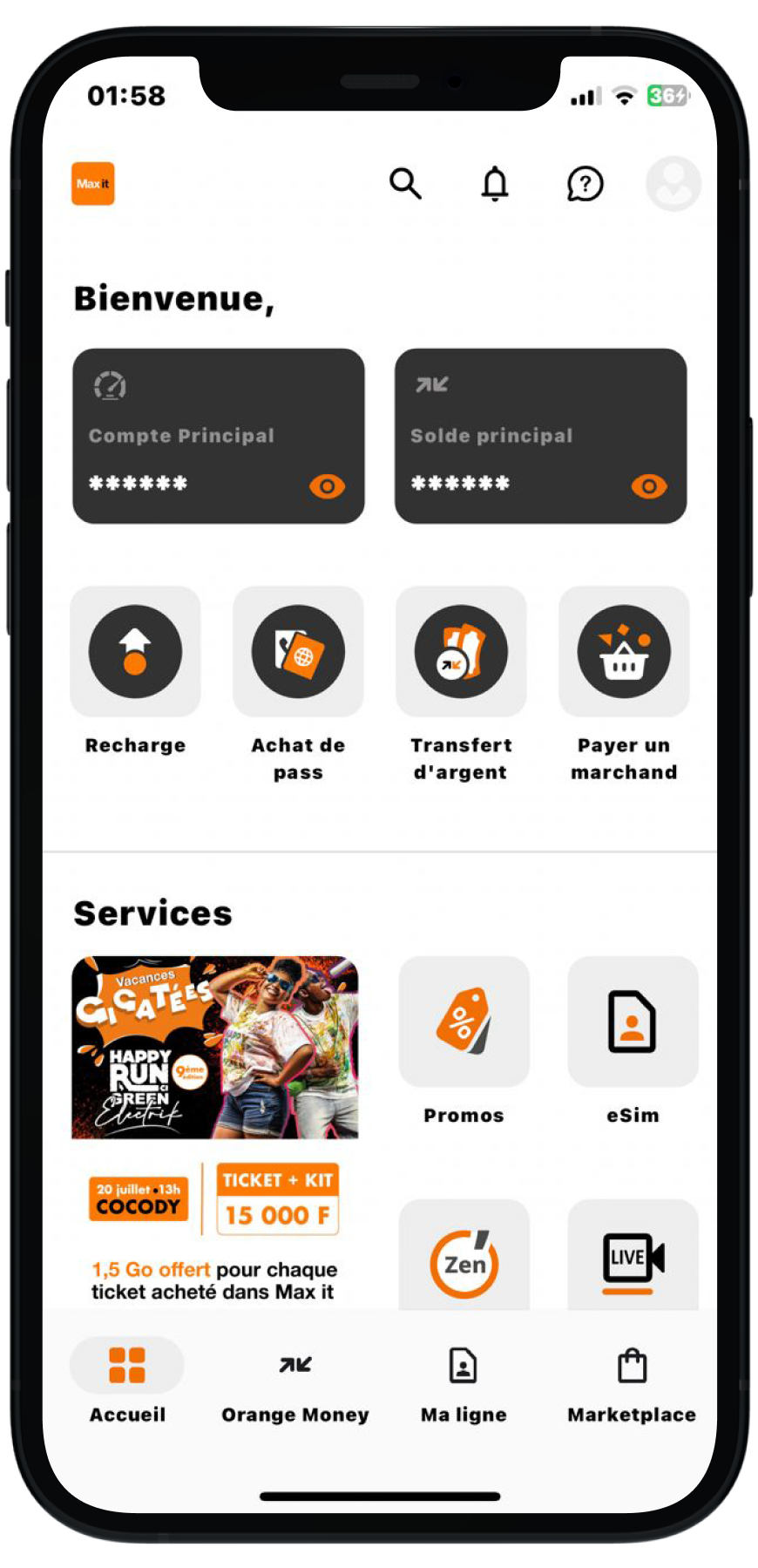Reveal the Compte Principal balance
Viewport: 758px width, 1568px height.
point(327,486)
